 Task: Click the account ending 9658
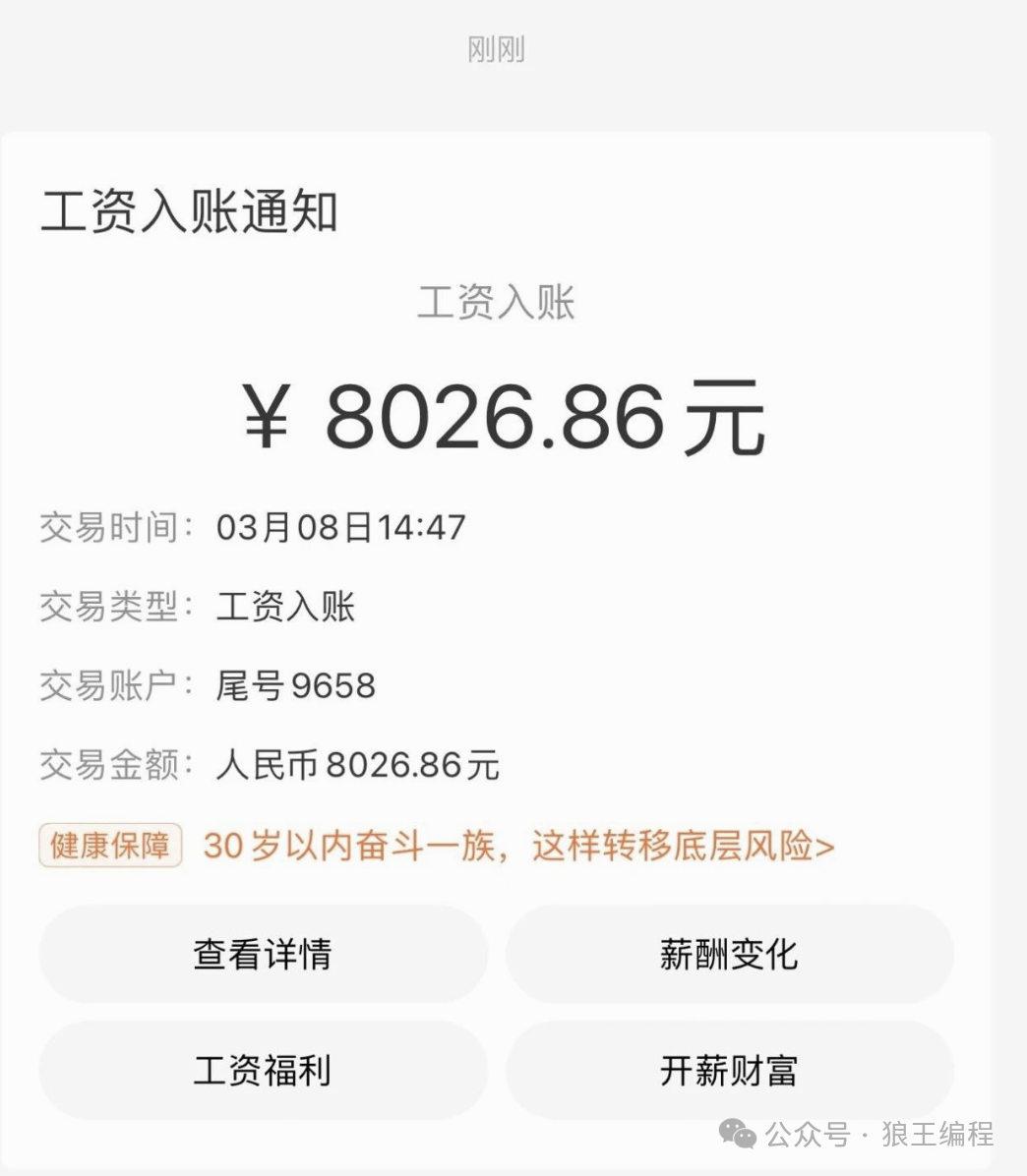pos(295,685)
